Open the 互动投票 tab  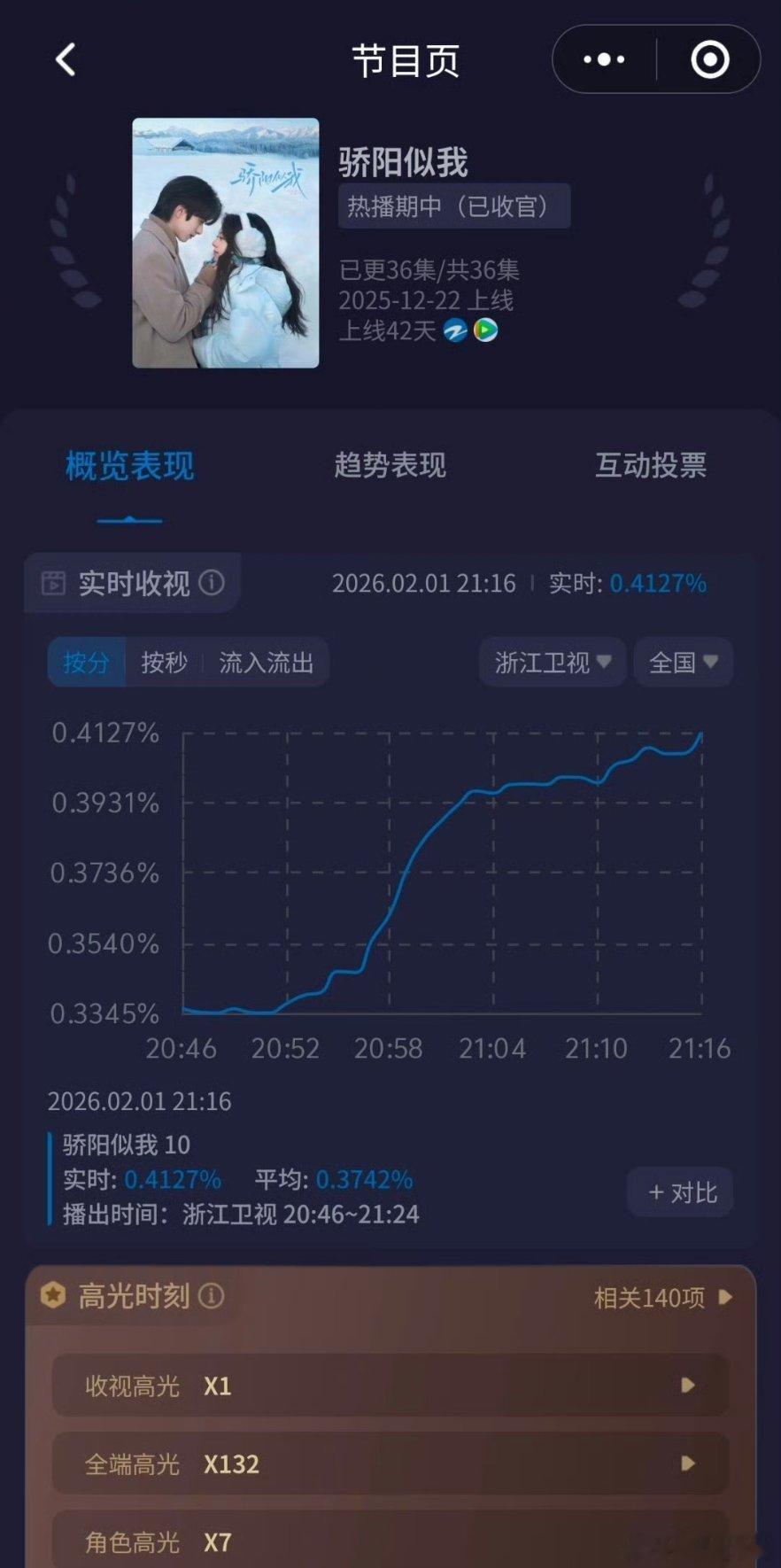click(x=652, y=467)
